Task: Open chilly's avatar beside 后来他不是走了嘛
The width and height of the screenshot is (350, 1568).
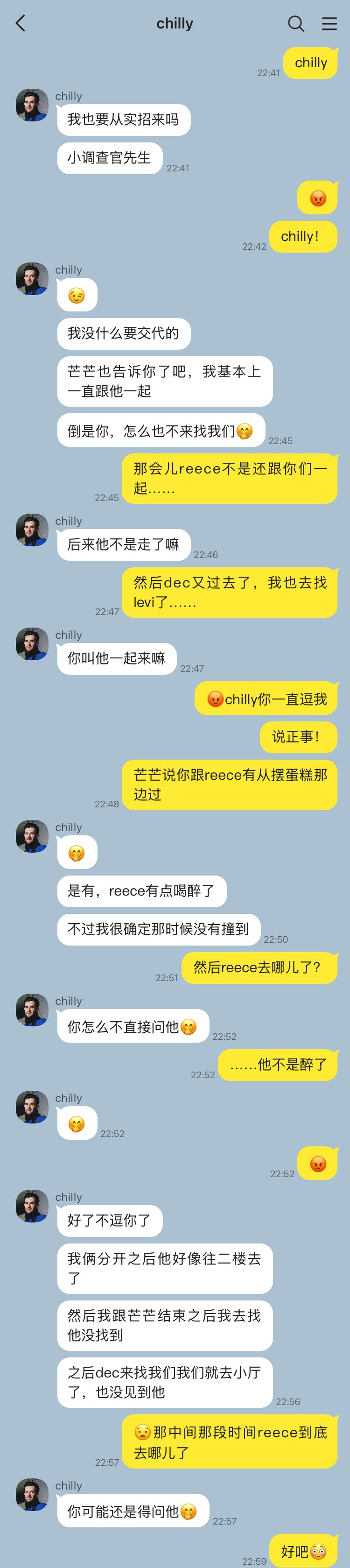Action: click(x=32, y=530)
